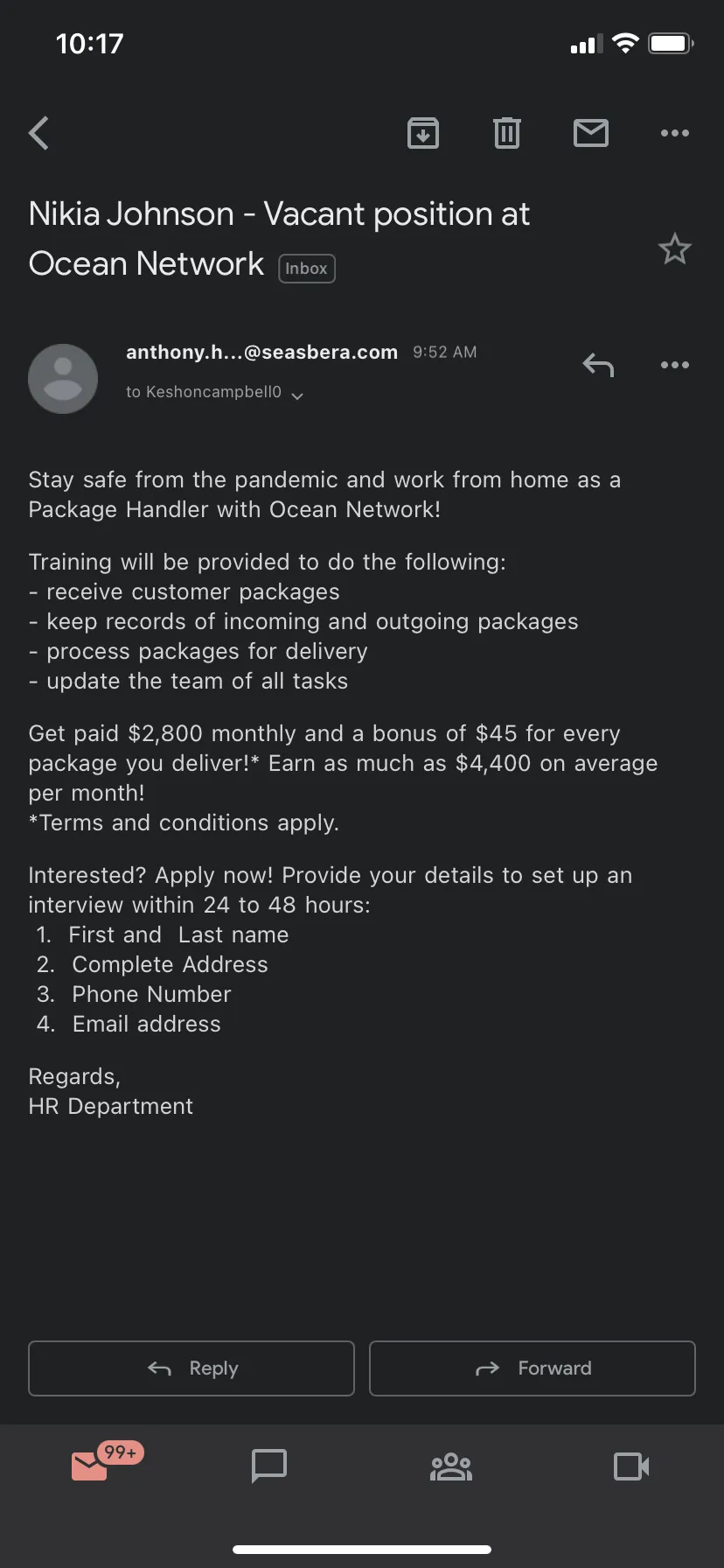Switch to the Mail tab
Screen dimensions: 724x1568
click(x=90, y=1466)
